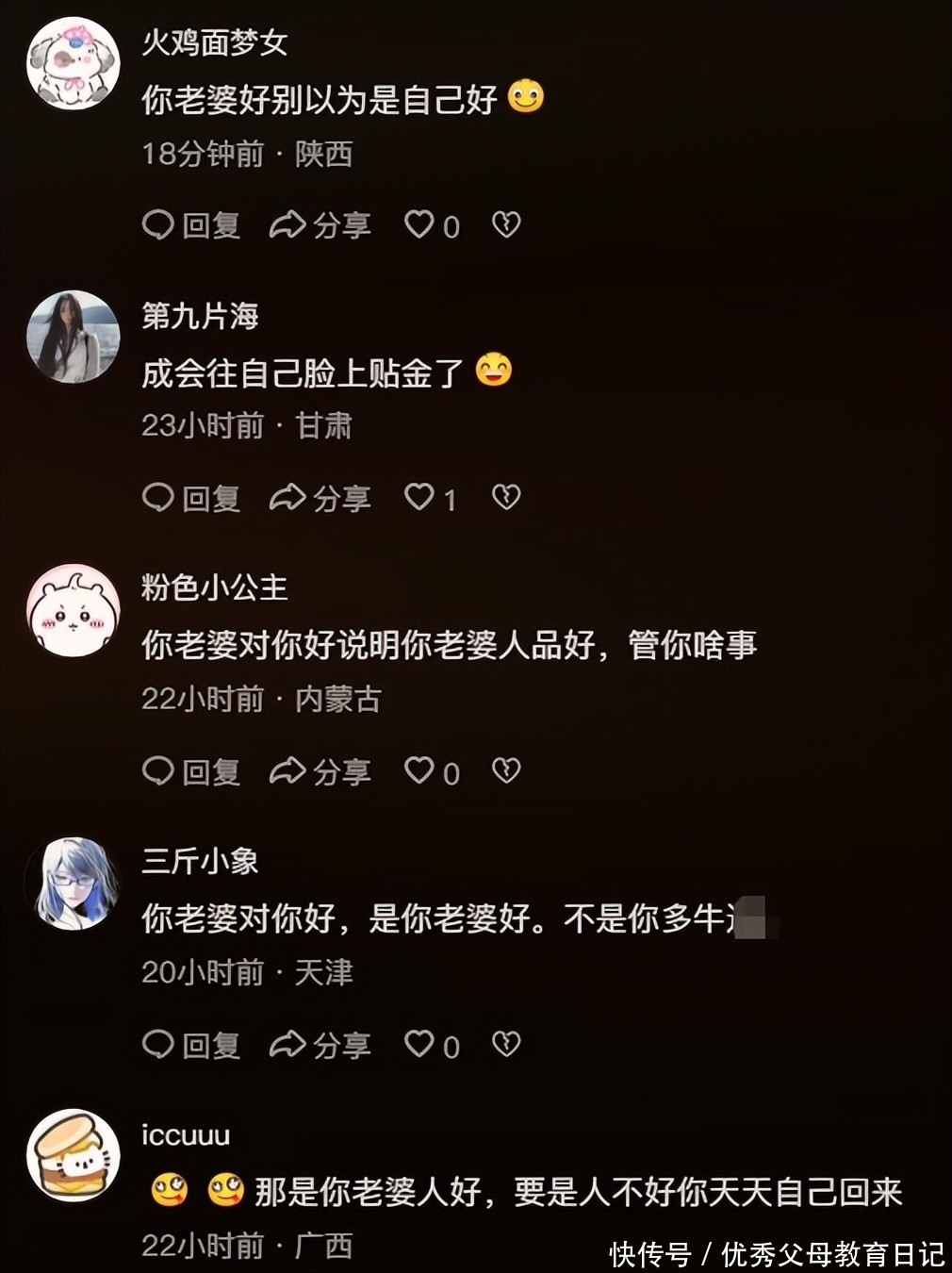Like 第九片海's comment
The width and height of the screenshot is (952, 1273).
coord(420,497)
